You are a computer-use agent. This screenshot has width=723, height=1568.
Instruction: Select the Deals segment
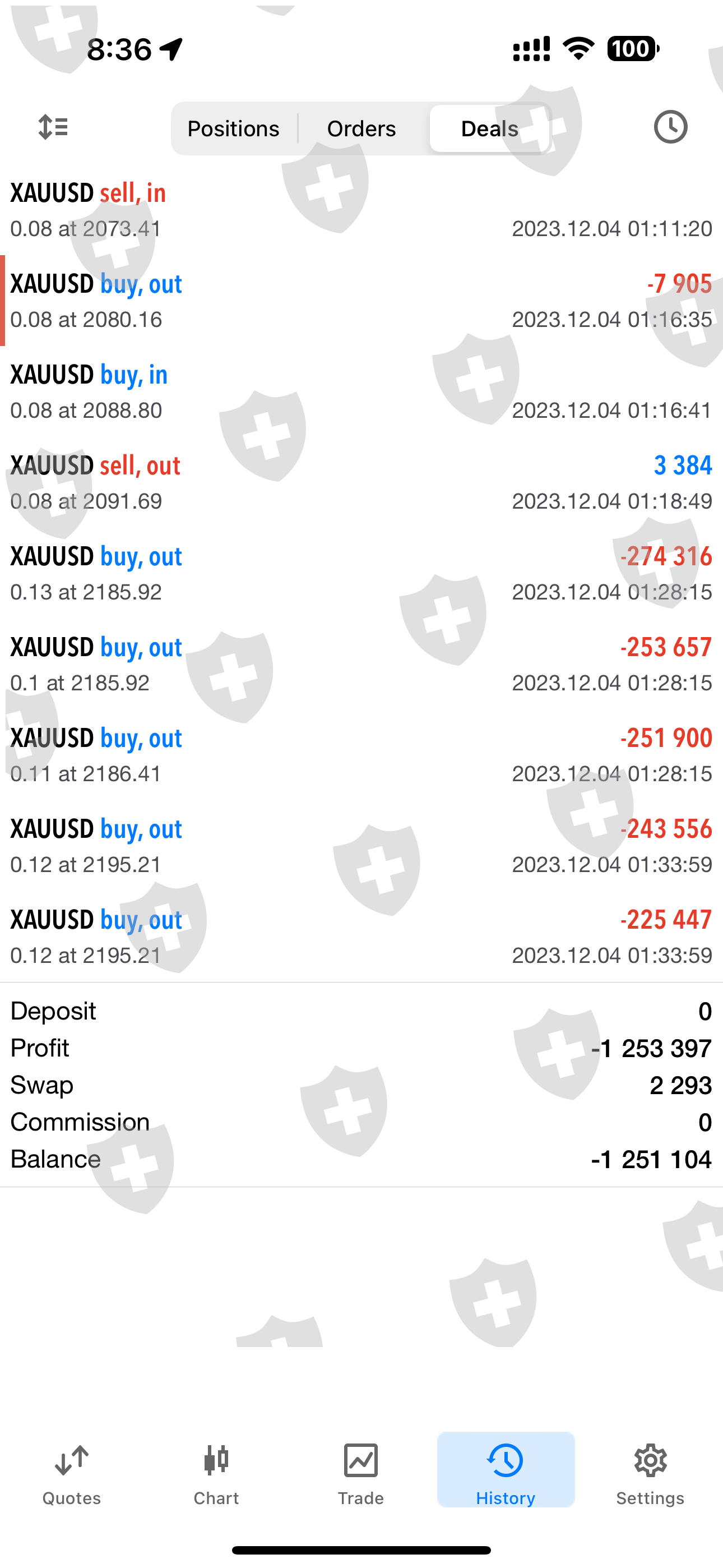(x=489, y=128)
